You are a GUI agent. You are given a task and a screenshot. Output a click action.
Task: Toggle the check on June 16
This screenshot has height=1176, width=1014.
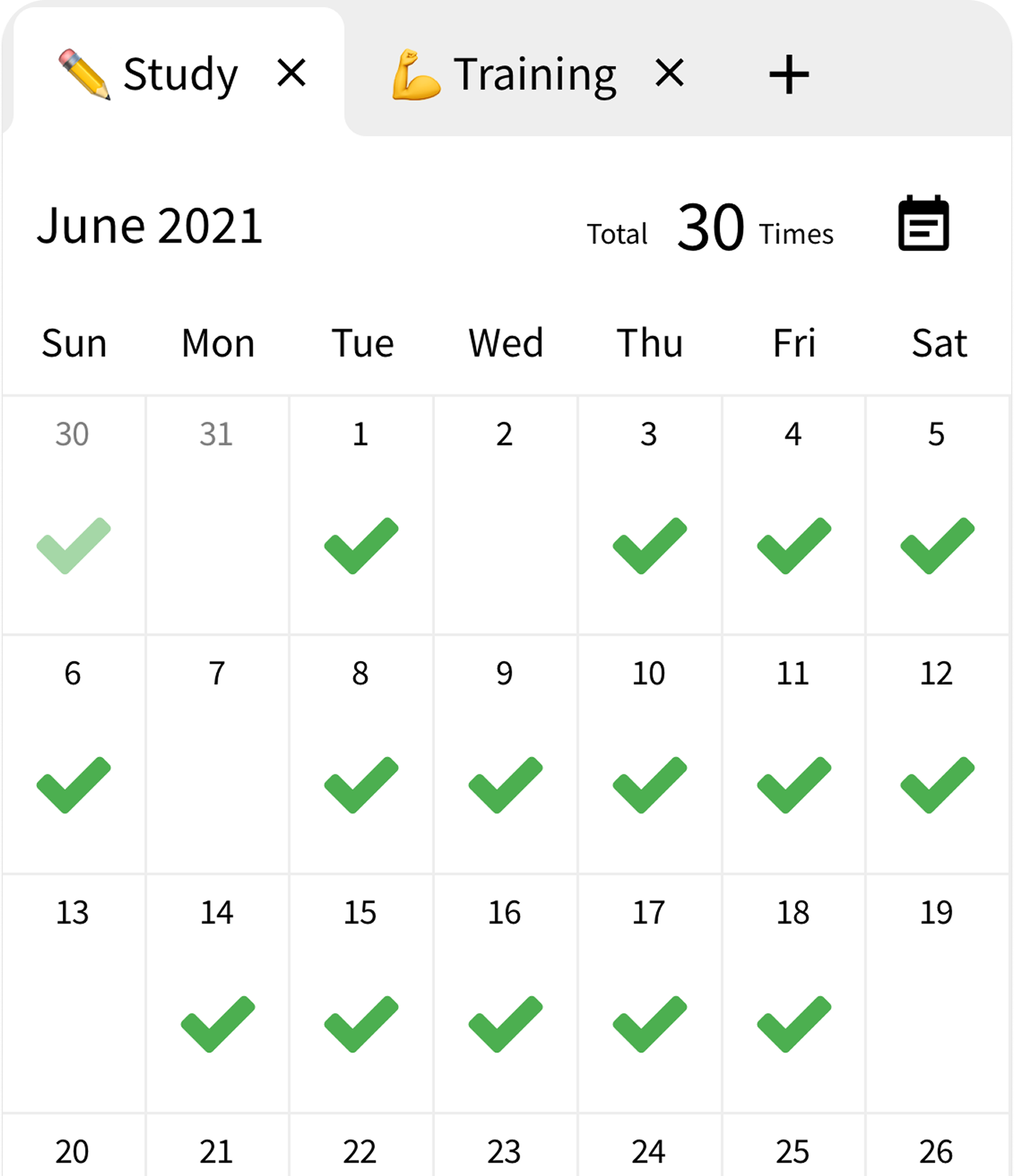pyautogui.click(x=505, y=1024)
